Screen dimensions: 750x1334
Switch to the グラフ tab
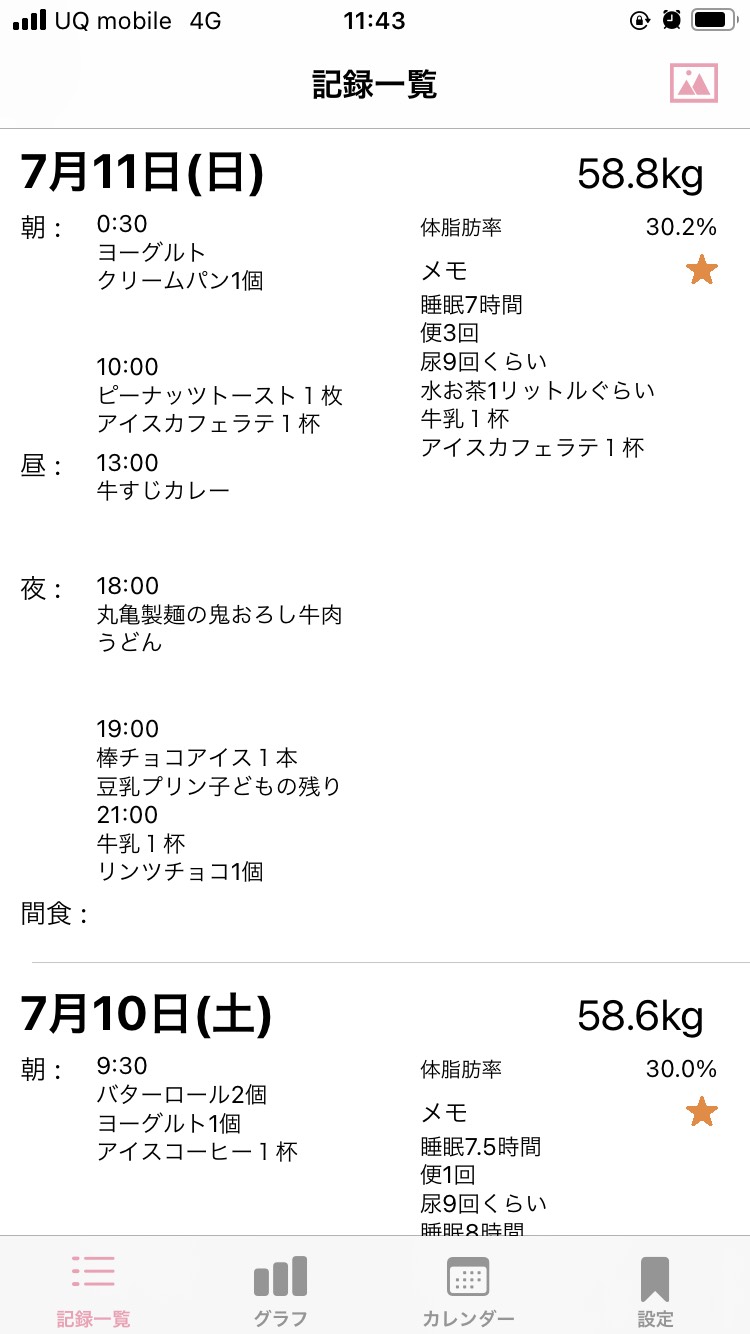[x=280, y=1290]
